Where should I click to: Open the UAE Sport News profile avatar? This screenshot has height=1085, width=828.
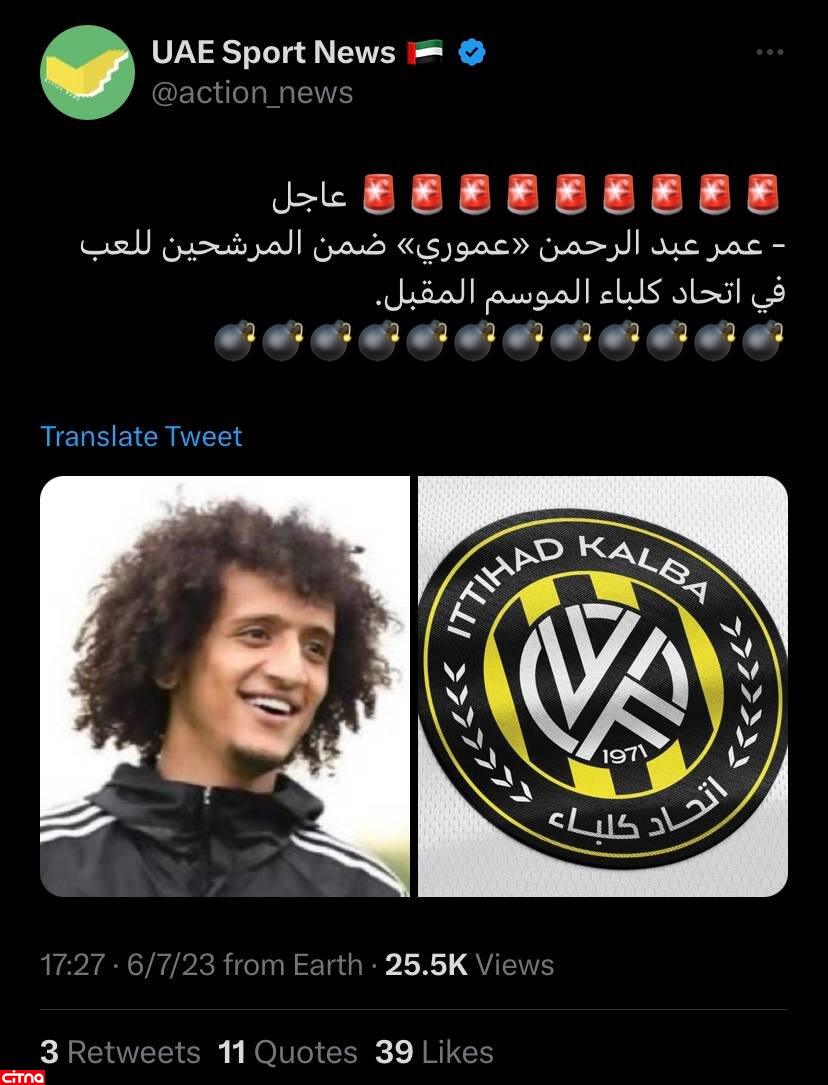pyautogui.click(x=87, y=73)
